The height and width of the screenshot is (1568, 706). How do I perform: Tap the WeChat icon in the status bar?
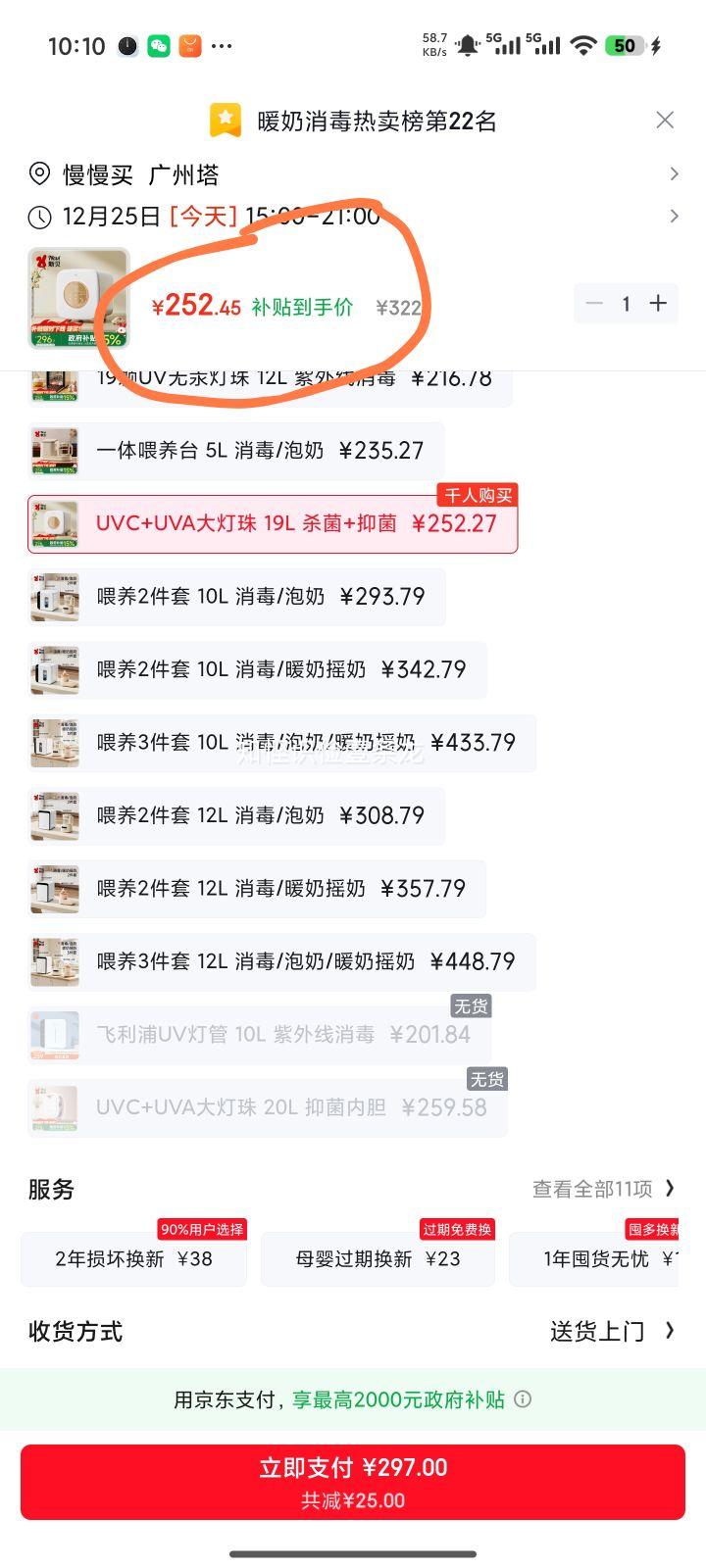(x=157, y=46)
